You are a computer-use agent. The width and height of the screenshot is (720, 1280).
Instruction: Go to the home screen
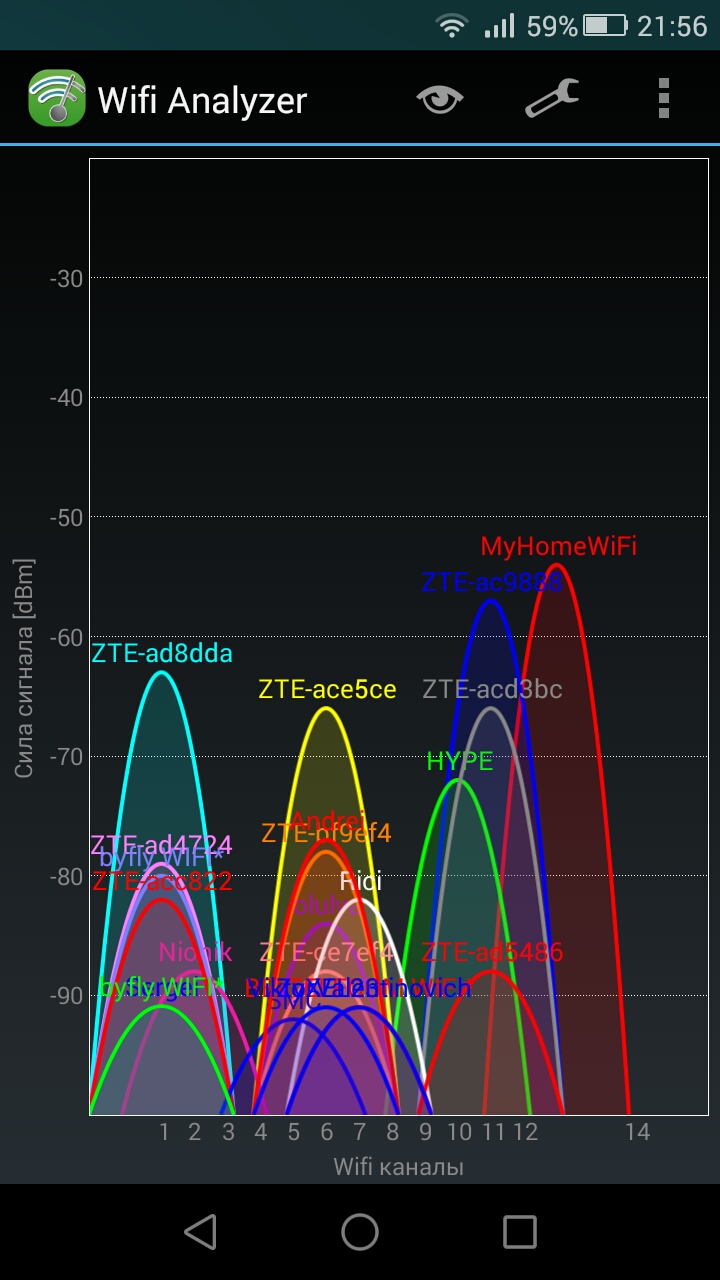pyautogui.click(x=360, y=1232)
